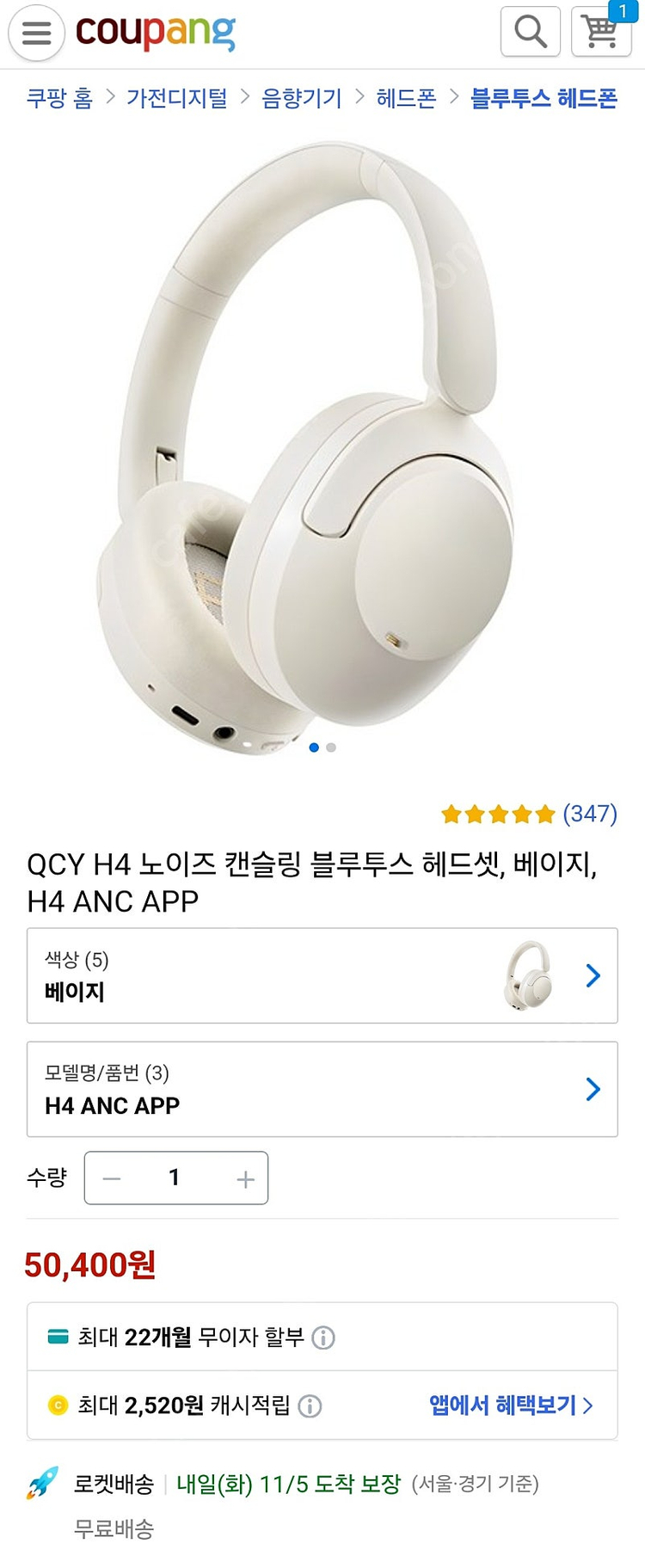
Task: Click the search magnifier icon
Action: [530, 32]
